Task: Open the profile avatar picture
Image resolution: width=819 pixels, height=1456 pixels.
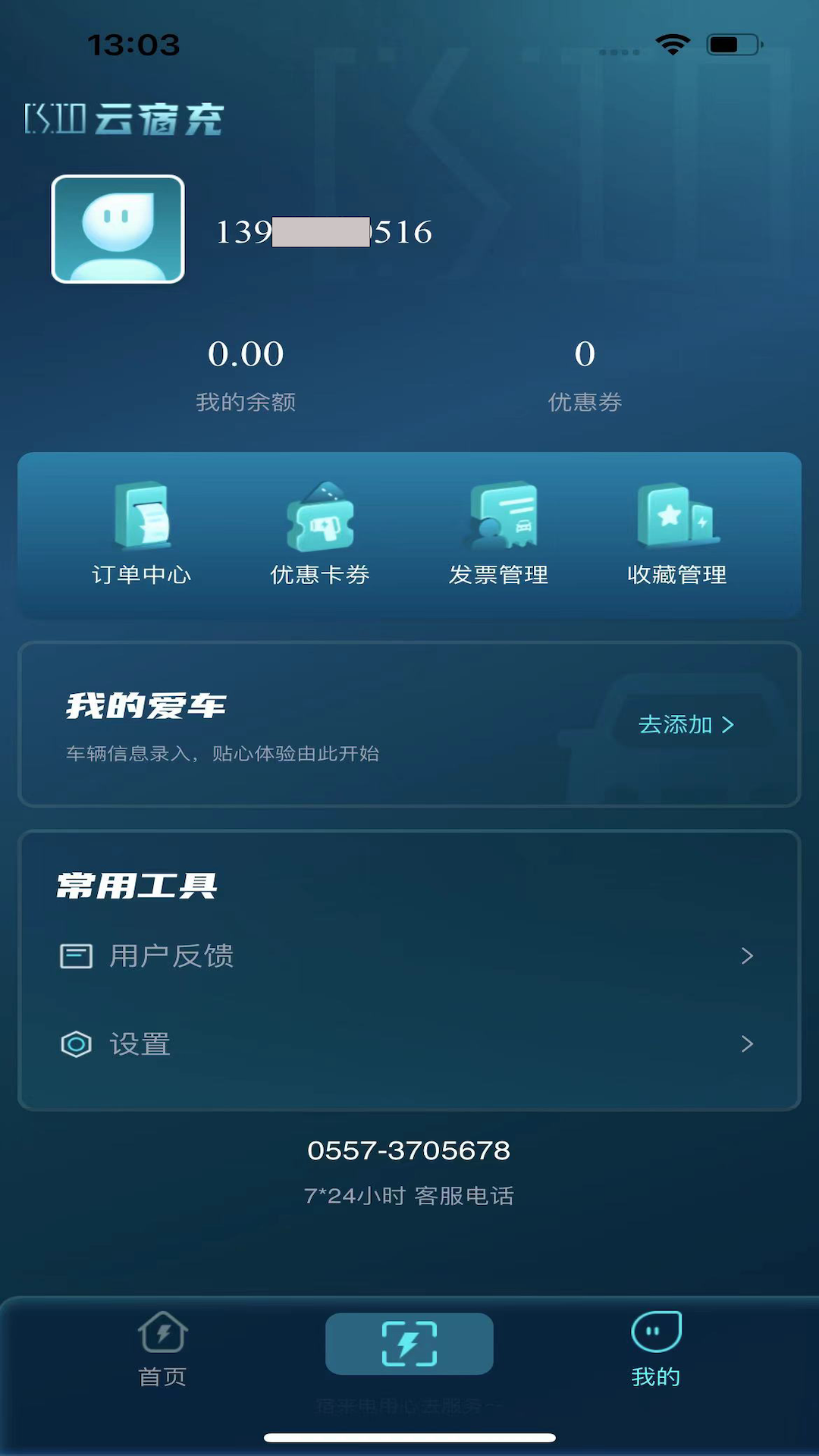Action: [x=118, y=229]
